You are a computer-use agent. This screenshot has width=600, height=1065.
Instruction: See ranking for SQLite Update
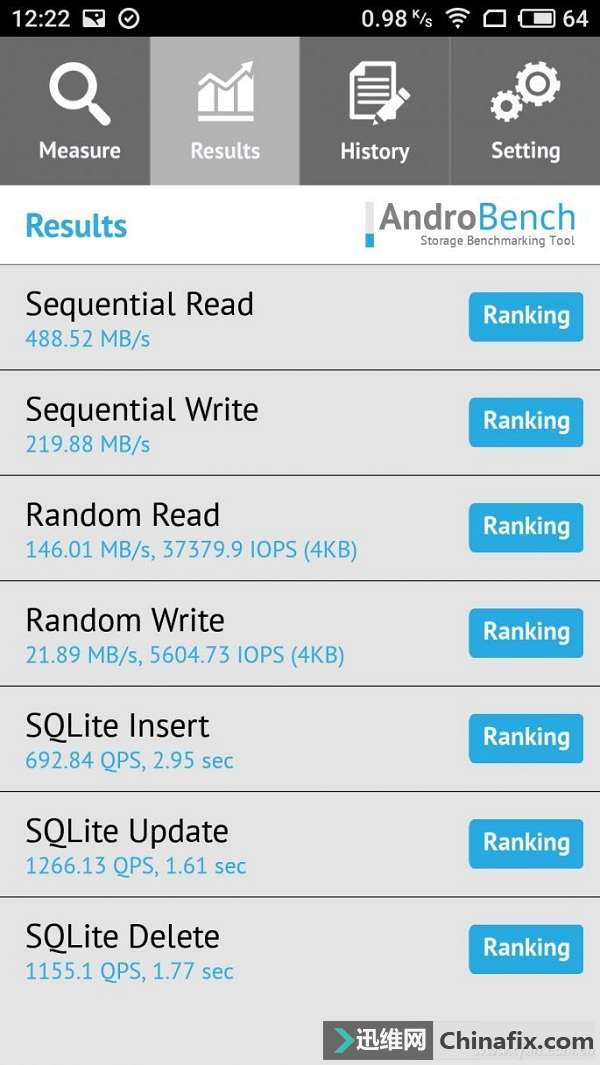pos(525,843)
